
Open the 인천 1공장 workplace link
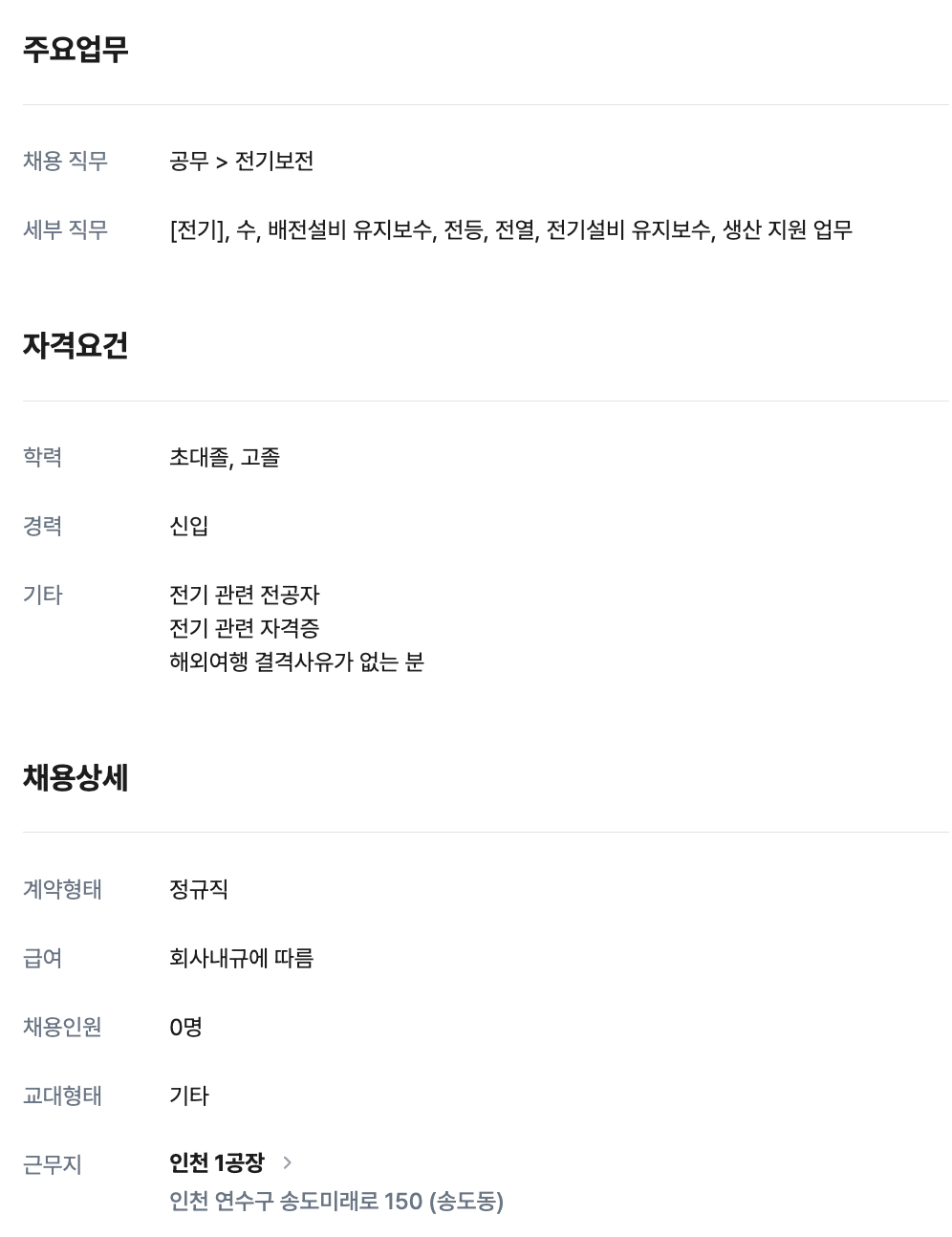click(x=230, y=1162)
